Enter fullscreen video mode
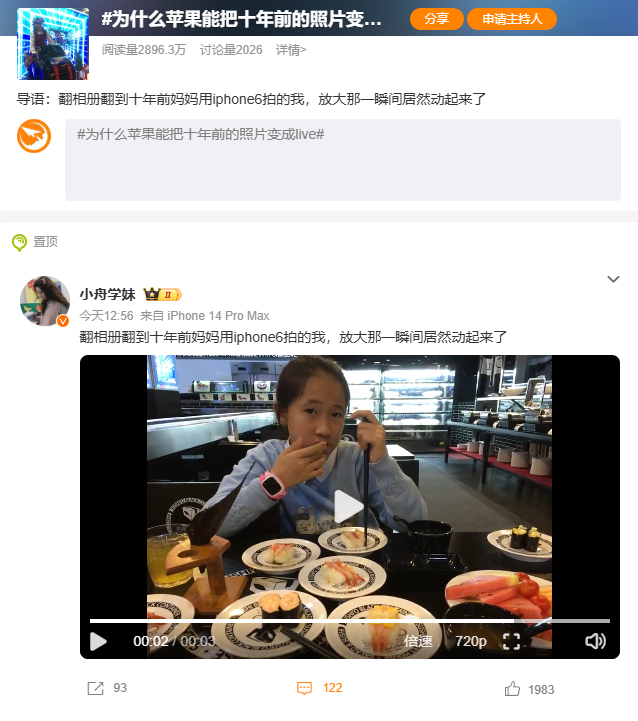 (511, 641)
